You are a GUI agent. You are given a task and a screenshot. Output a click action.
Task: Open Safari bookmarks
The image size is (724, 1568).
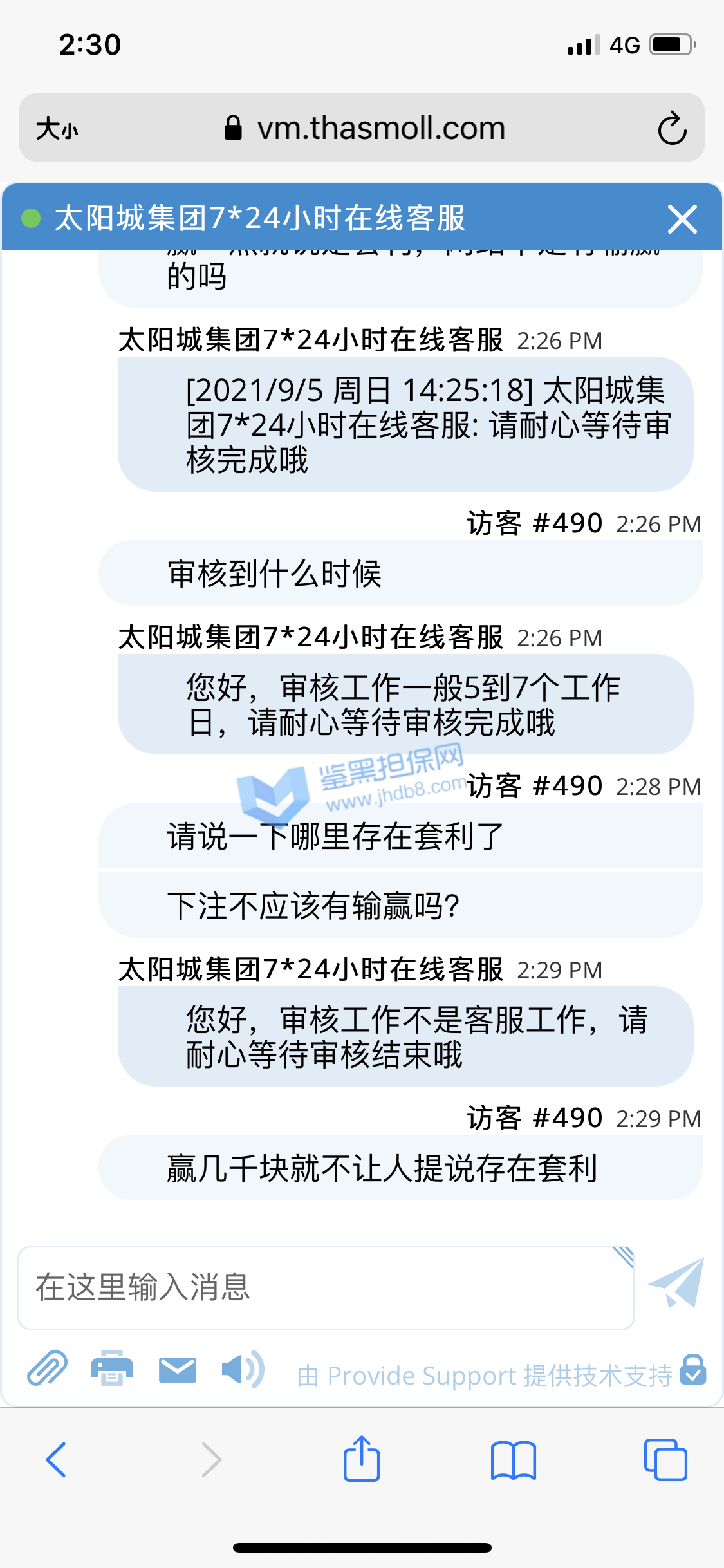pyautogui.click(x=513, y=1459)
